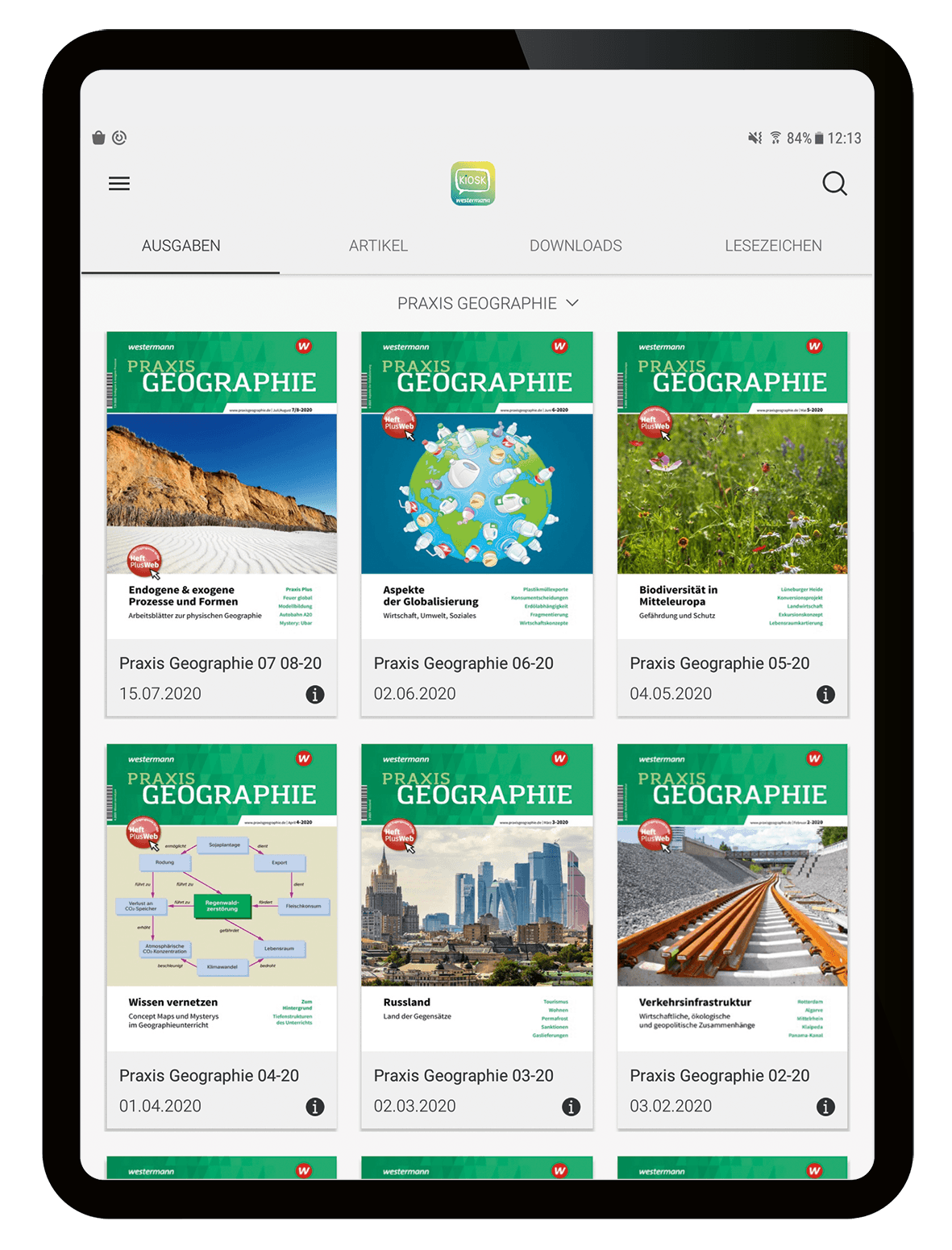Expand the Praxis Geographie magazine dropdown
The height and width of the screenshot is (1250, 952).
click(x=488, y=303)
